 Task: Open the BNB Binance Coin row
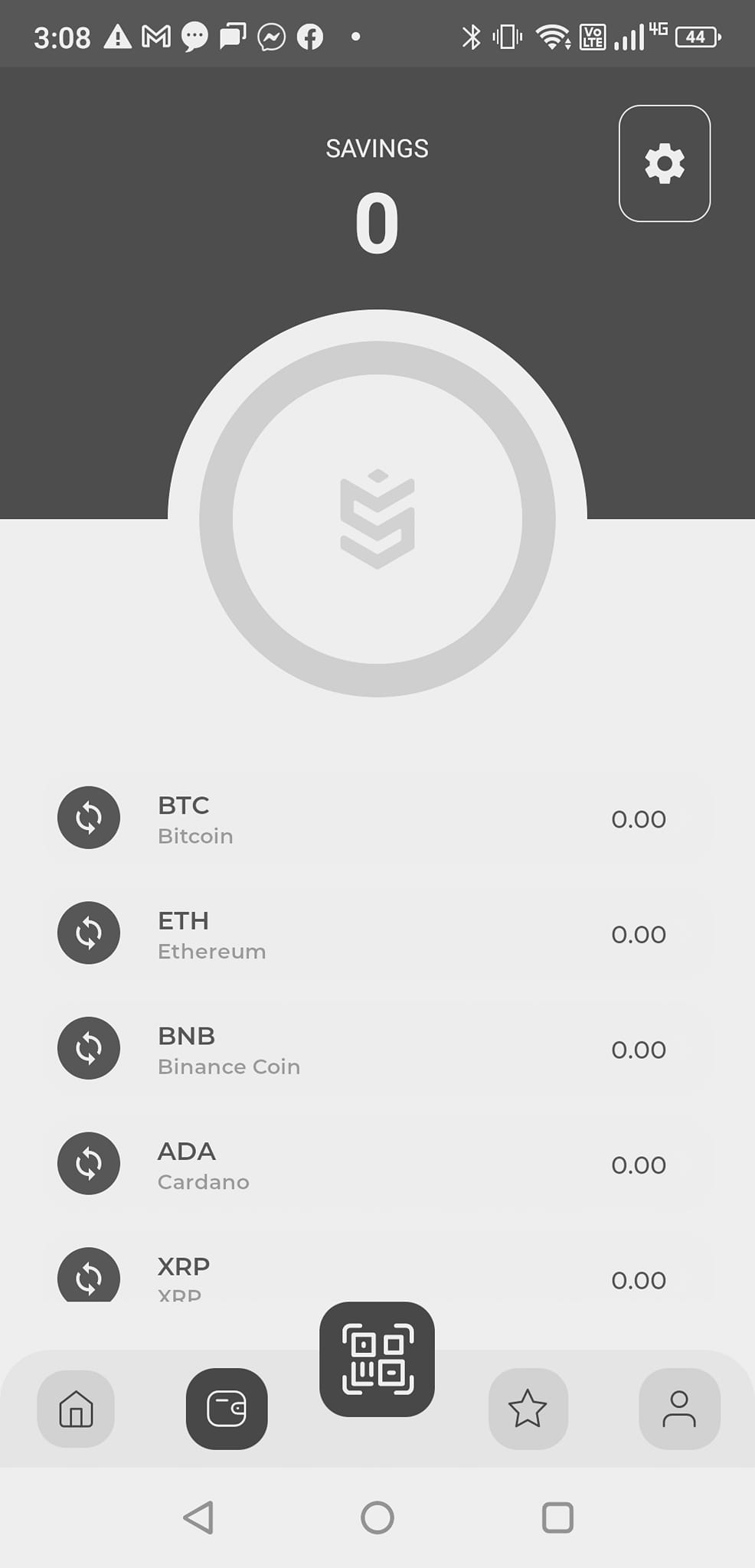(x=377, y=1049)
